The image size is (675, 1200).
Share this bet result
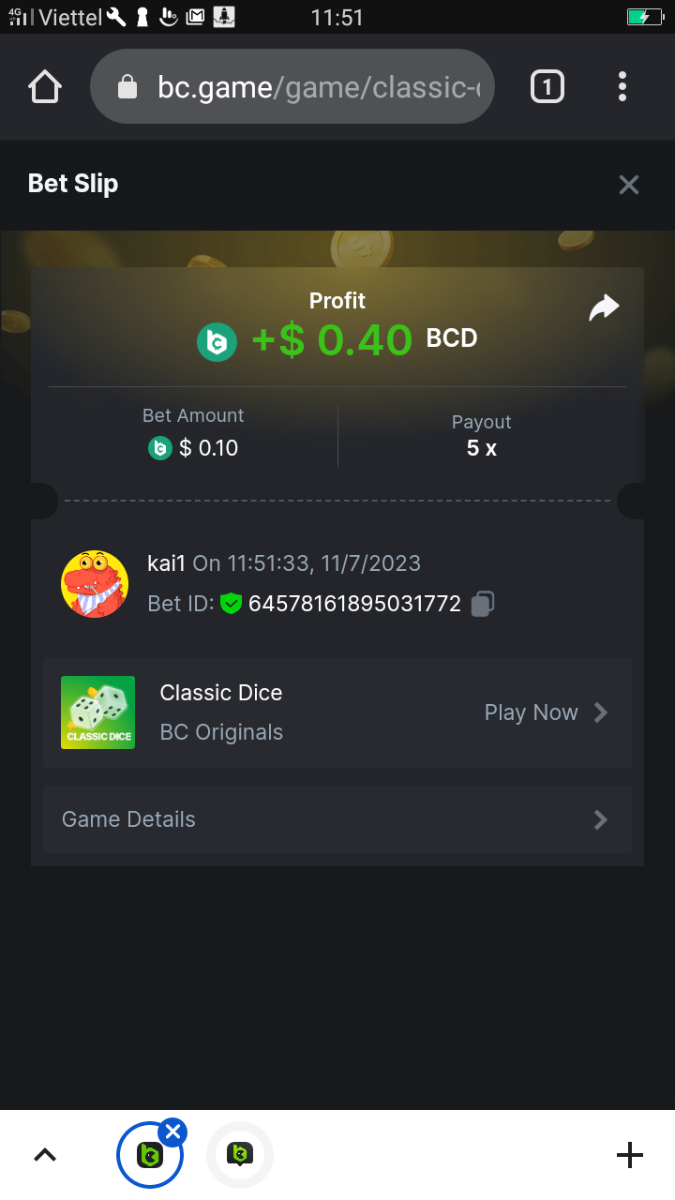coord(604,309)
